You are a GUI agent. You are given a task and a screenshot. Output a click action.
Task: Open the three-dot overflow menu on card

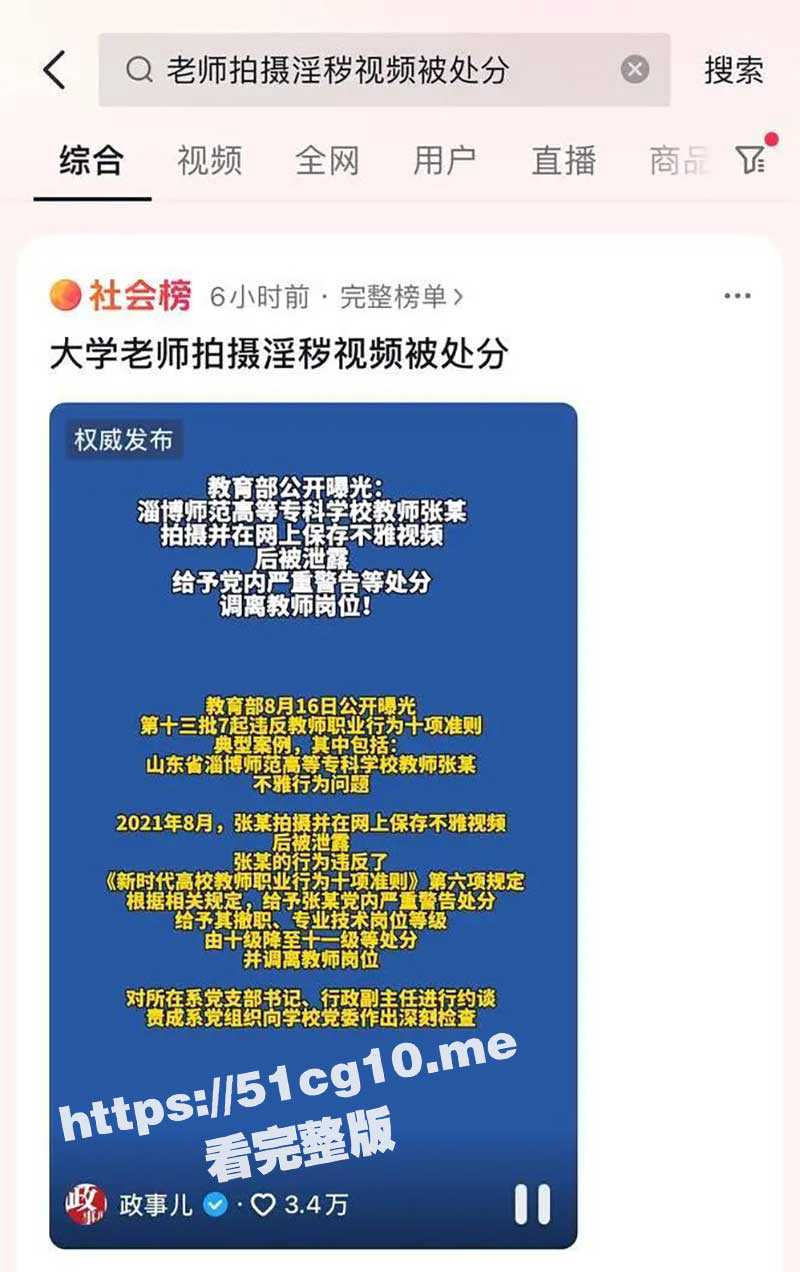[737, 296]
